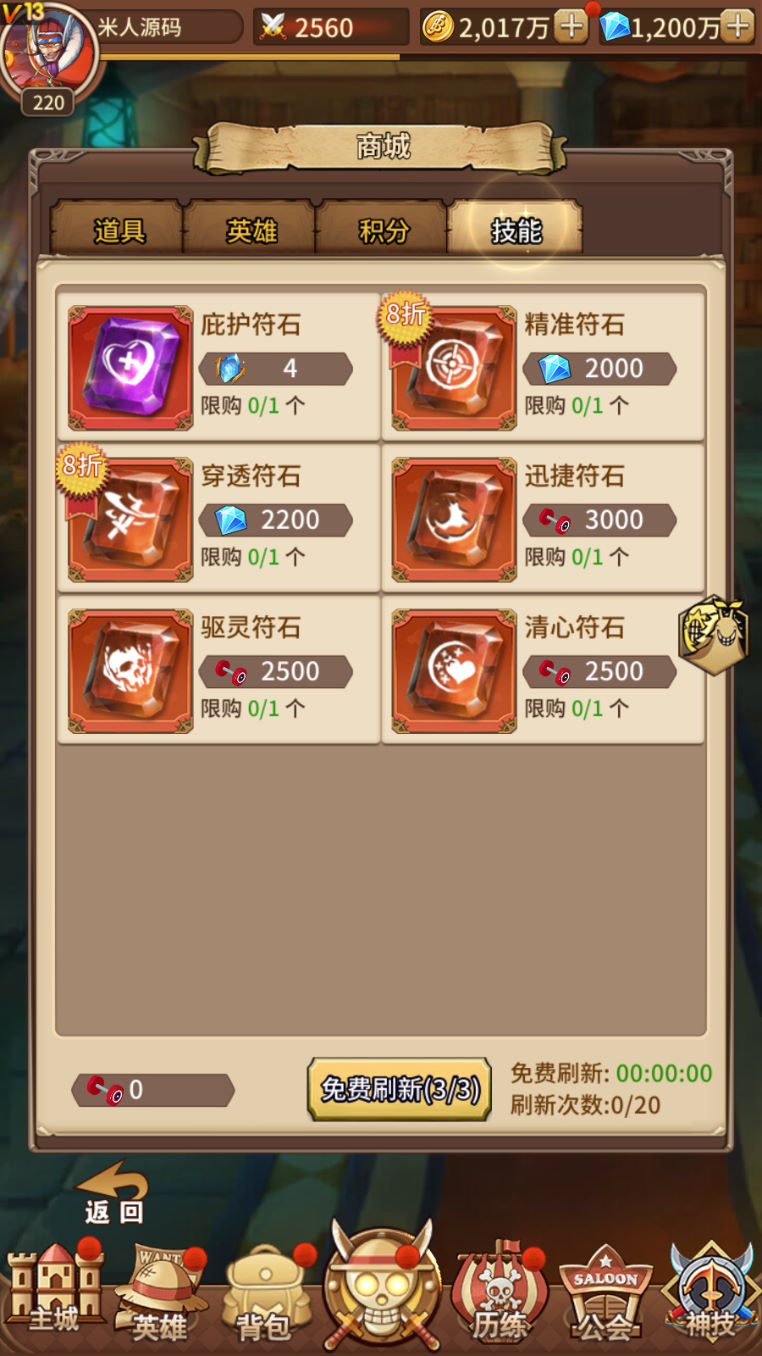Open 背包 from the bottom bar
Image resolution: width=762 pixels, height=1356 pixels.
pos(263,1297)
